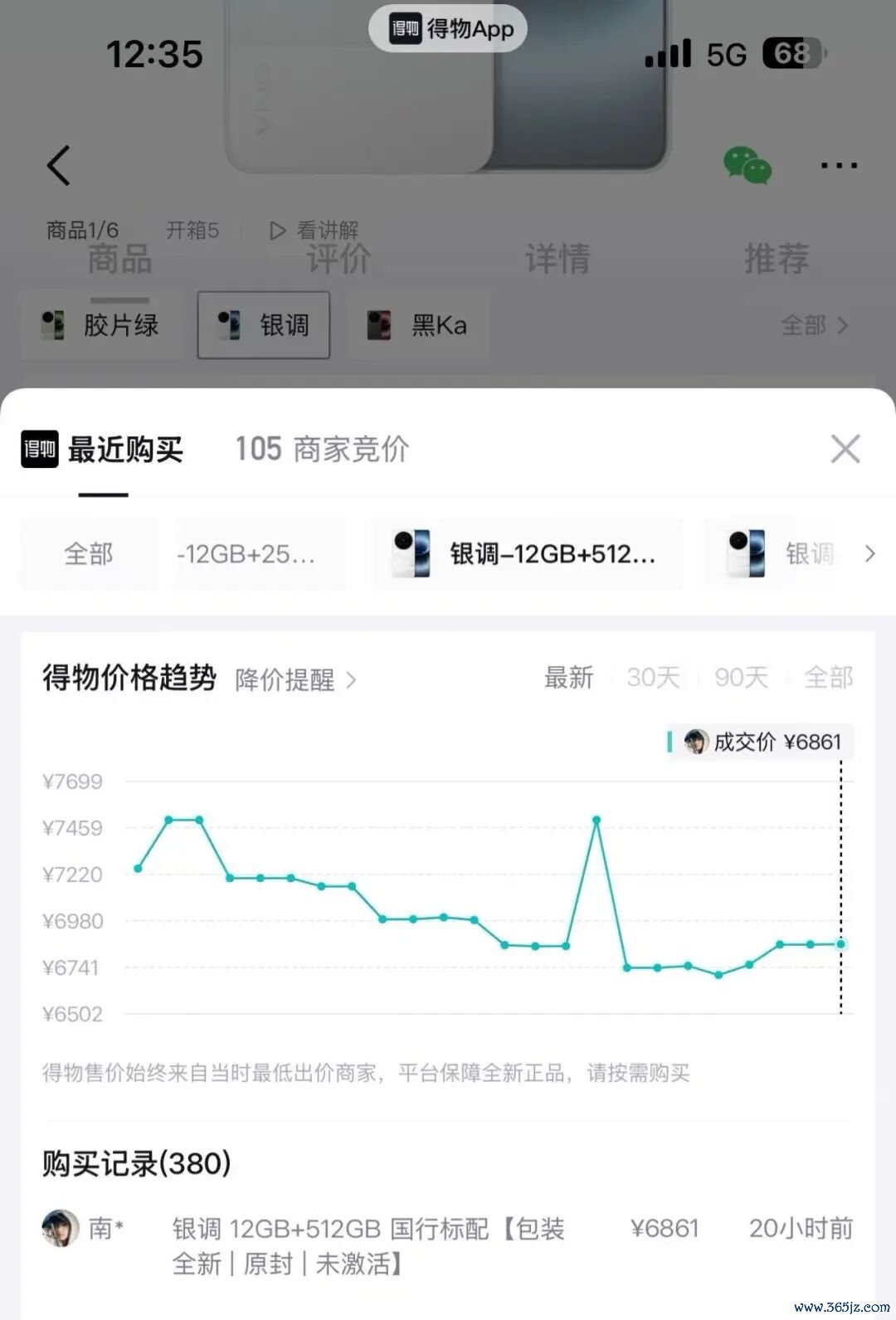Select the 银调-12GB+512... spec chip
This screenshot has height=1320, width=896.
point(527,553)
